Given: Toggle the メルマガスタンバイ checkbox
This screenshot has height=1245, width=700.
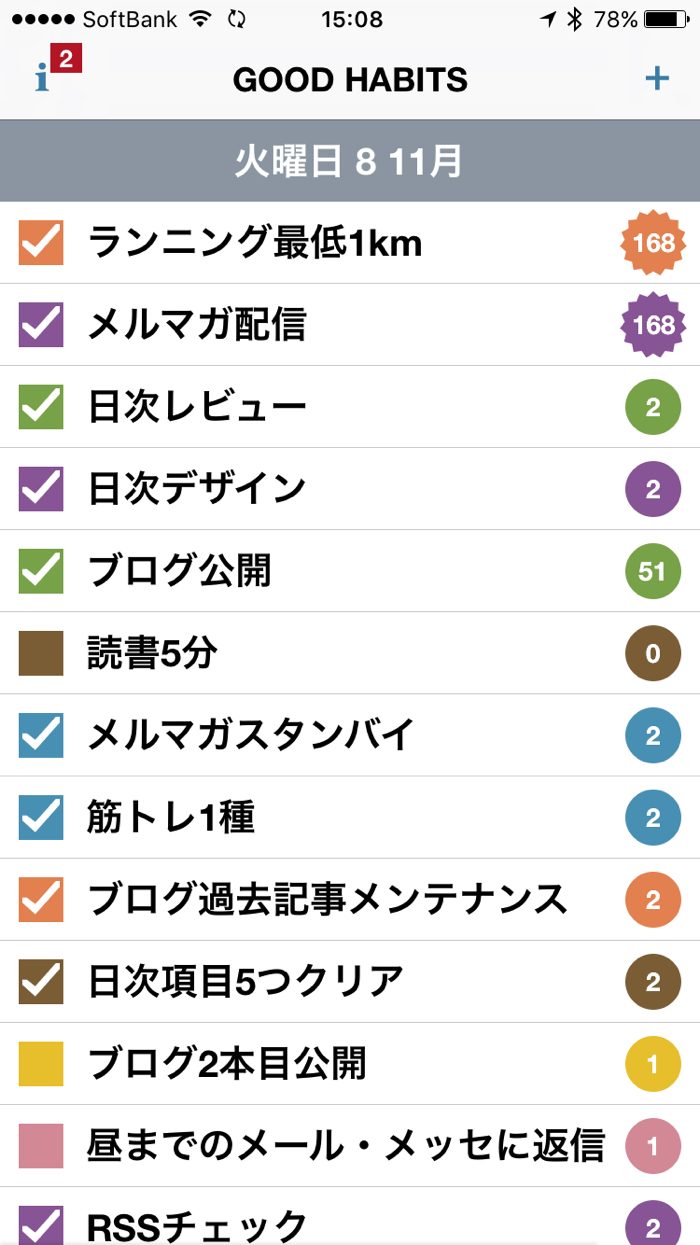Looking at the screenshot, I should click(41, 735).
